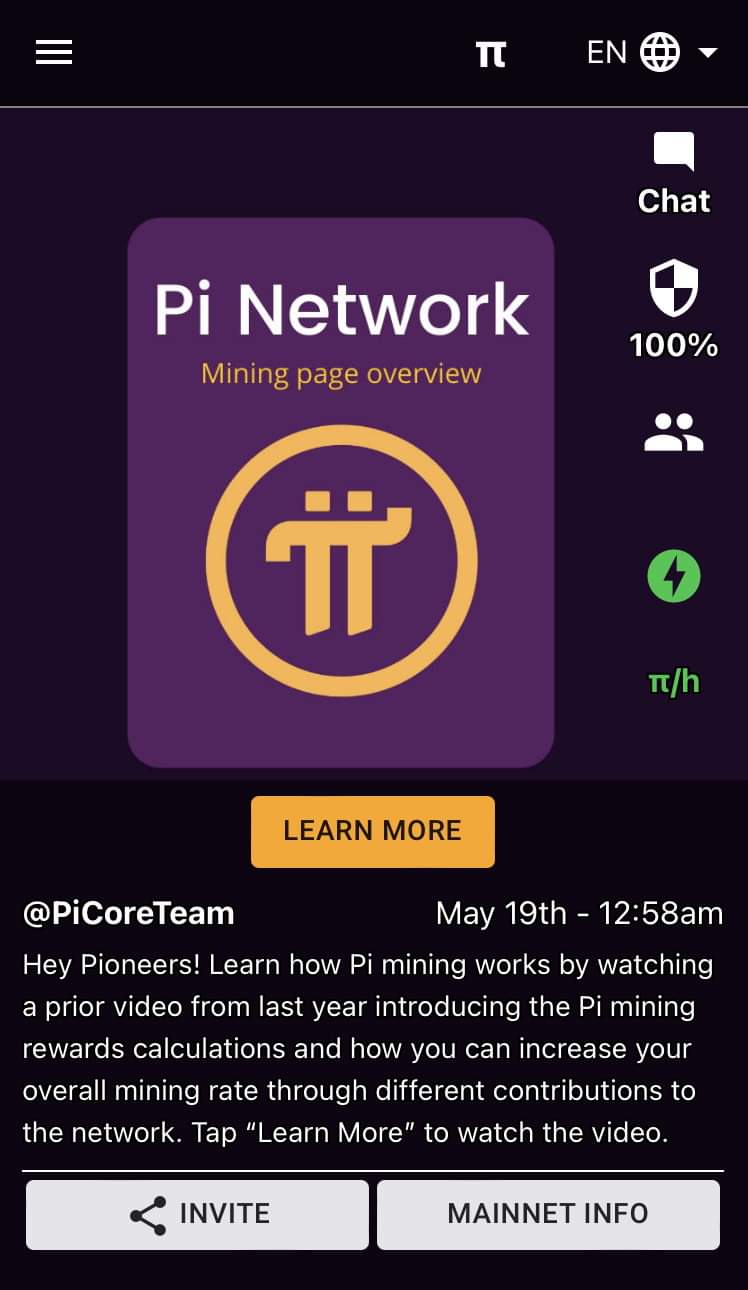Open the EN language dropdown
The height and width of the screenshot is (1290, 748).
coord(652,52)
